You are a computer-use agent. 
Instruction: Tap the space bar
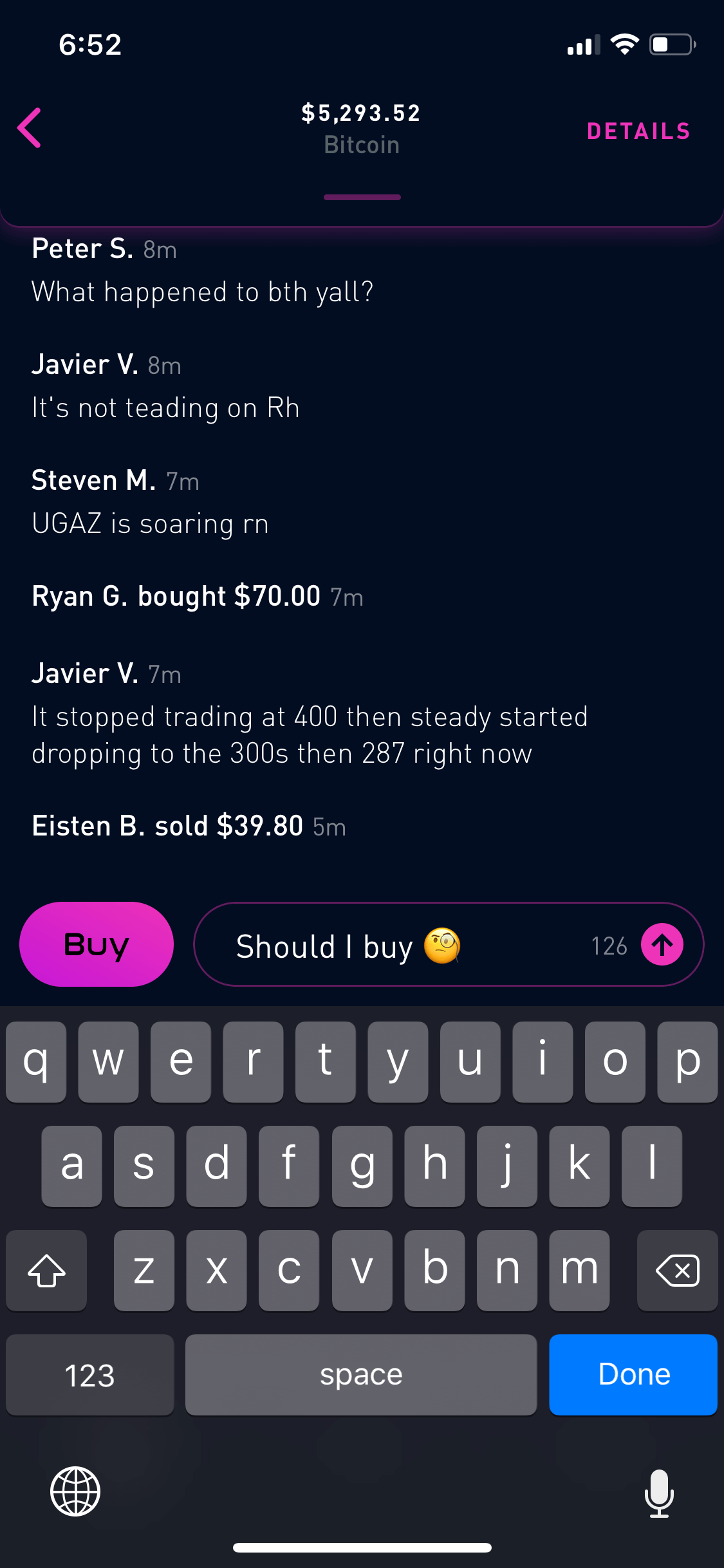pos(361,1374)
